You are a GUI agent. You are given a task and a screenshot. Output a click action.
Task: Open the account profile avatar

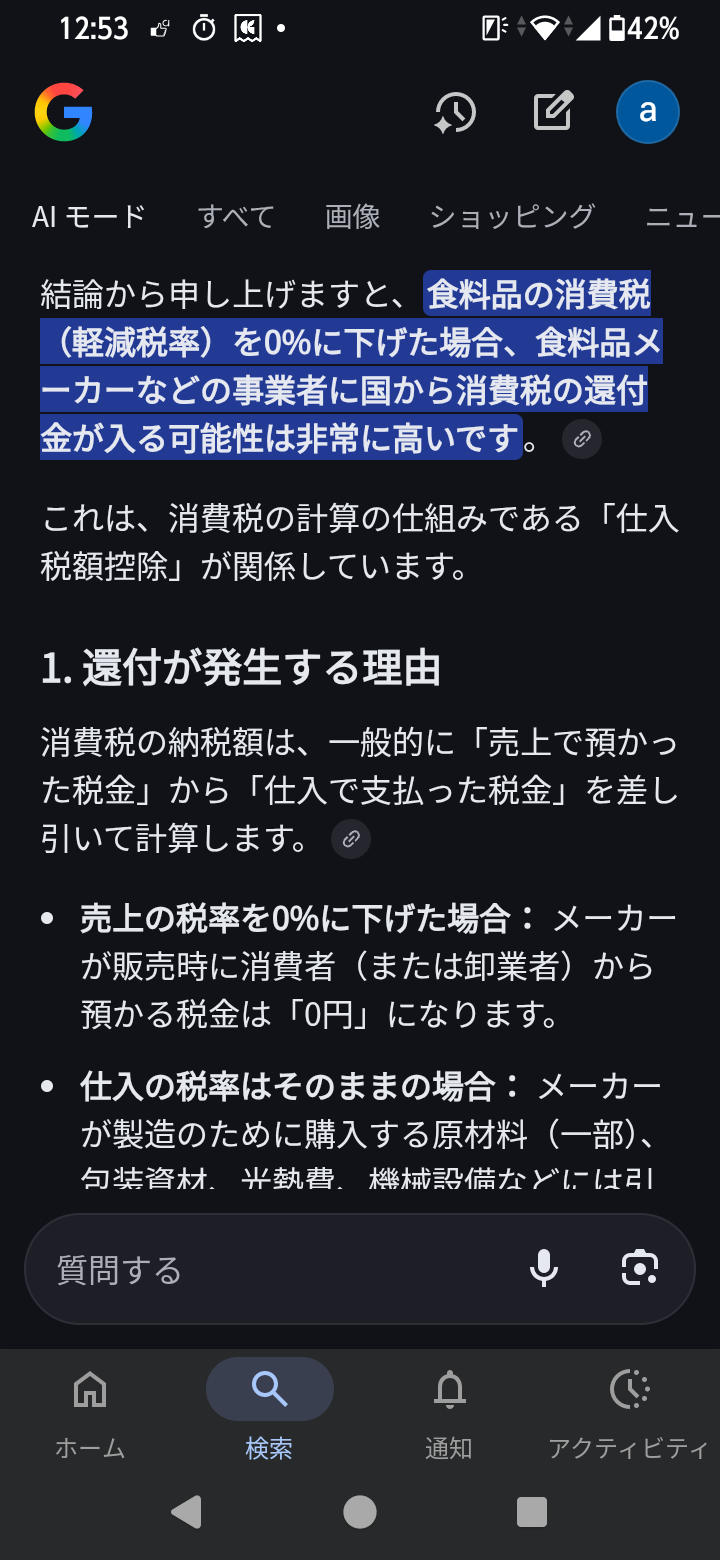coord(647,111)
